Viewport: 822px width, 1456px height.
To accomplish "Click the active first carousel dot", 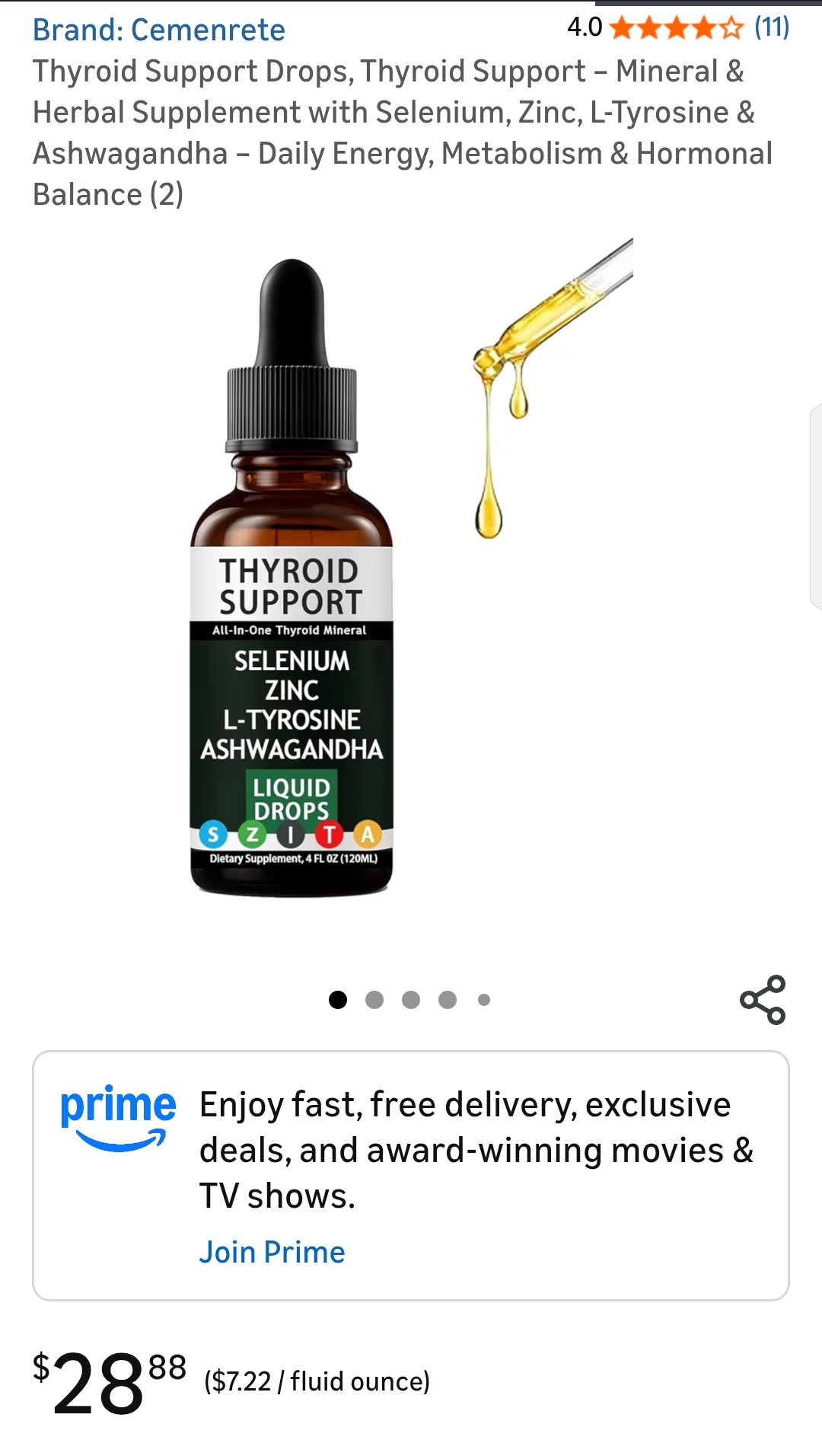I will [337, 999].
